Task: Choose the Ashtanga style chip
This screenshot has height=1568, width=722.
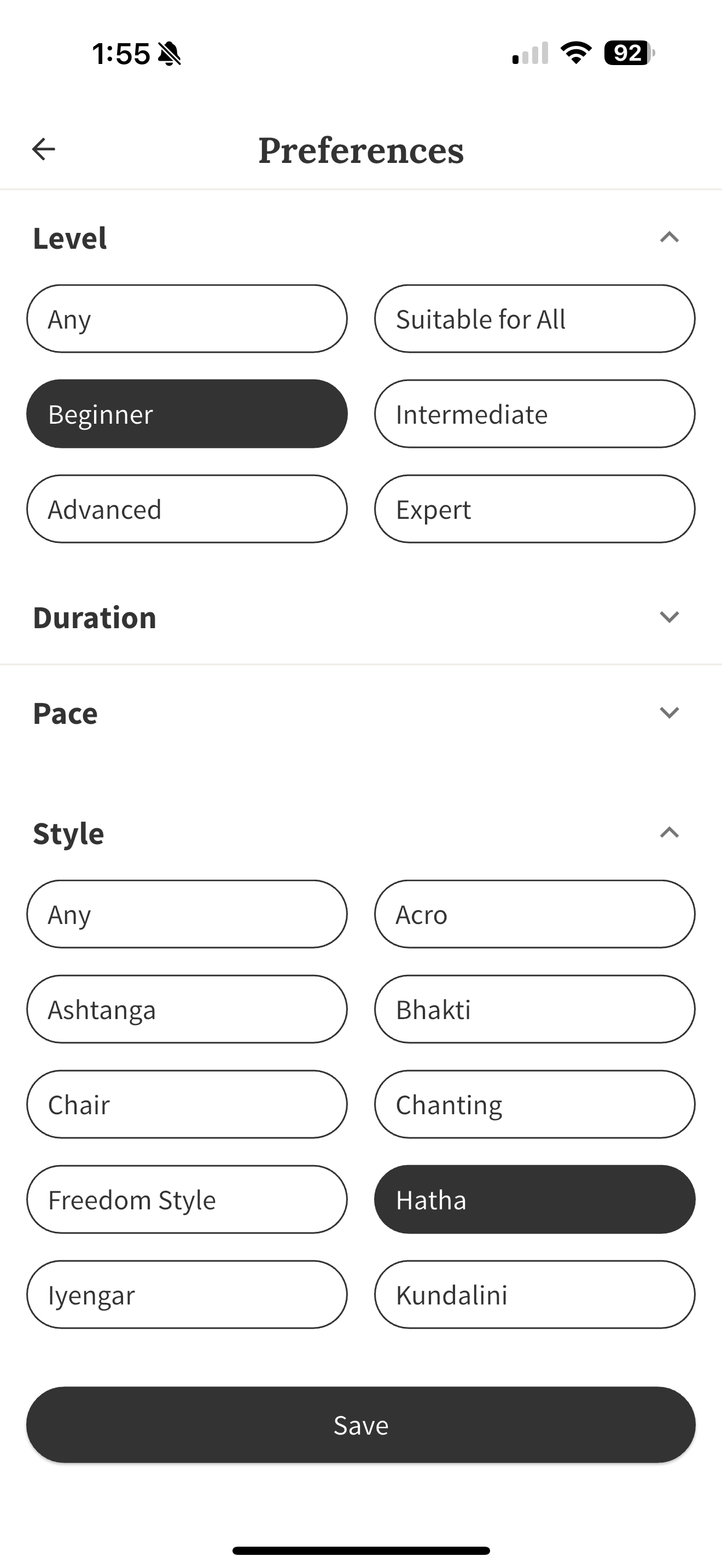Action: pyautogui.click(x=187, y=1009)
